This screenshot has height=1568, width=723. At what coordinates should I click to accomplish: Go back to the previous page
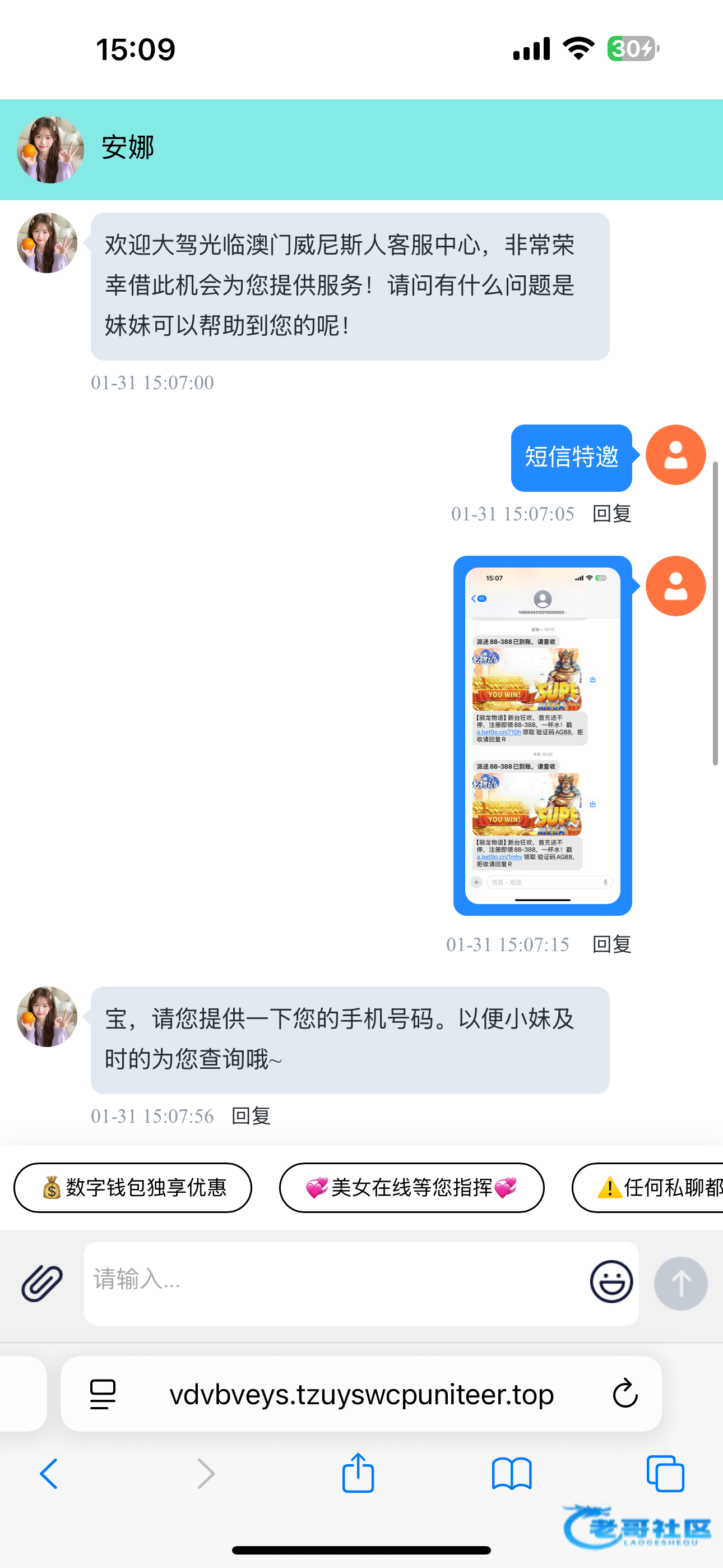click(49, 1474)
